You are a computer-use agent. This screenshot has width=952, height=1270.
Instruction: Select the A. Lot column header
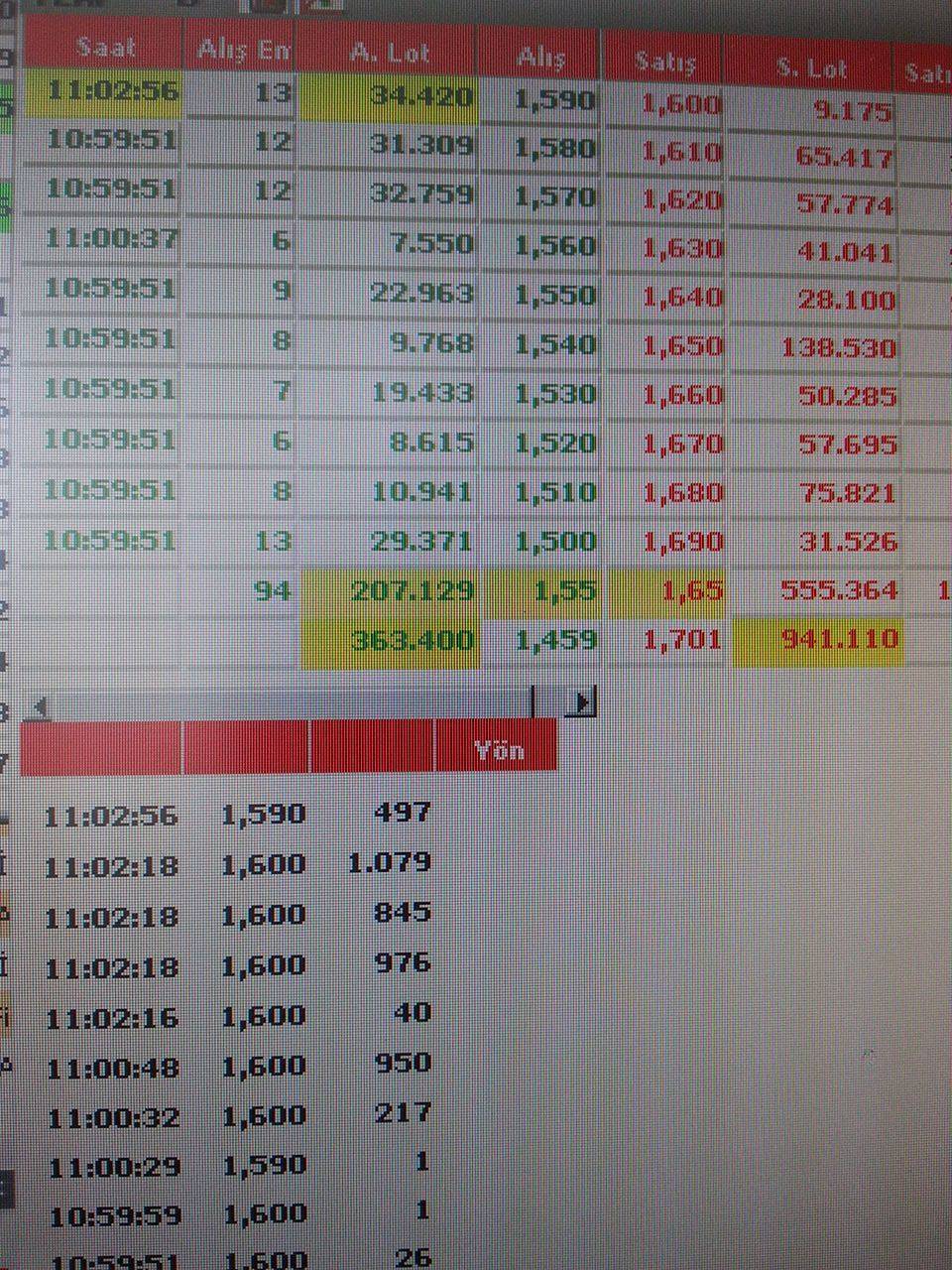click(388, 52)
